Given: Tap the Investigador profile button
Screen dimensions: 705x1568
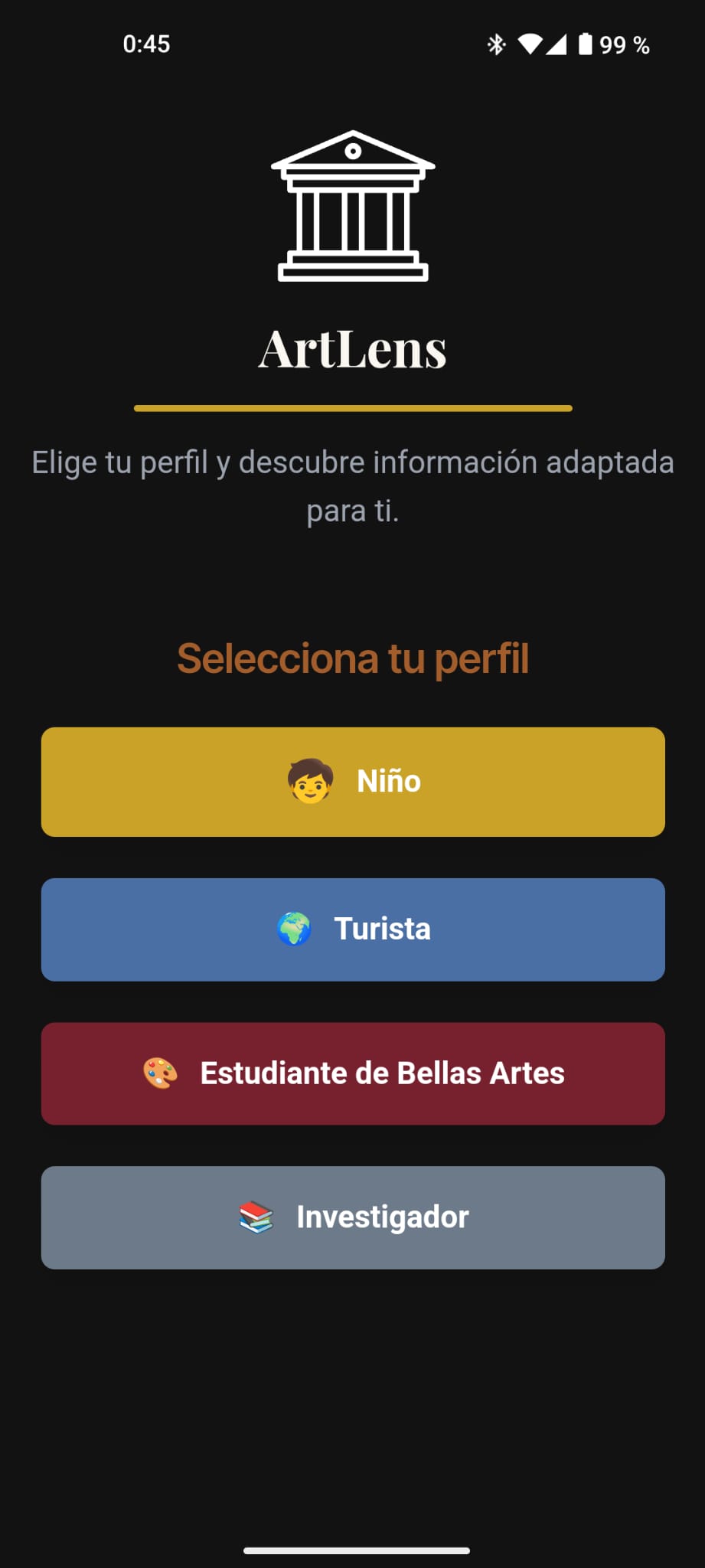Looking at the screenshot, I should coord(353,1217).
